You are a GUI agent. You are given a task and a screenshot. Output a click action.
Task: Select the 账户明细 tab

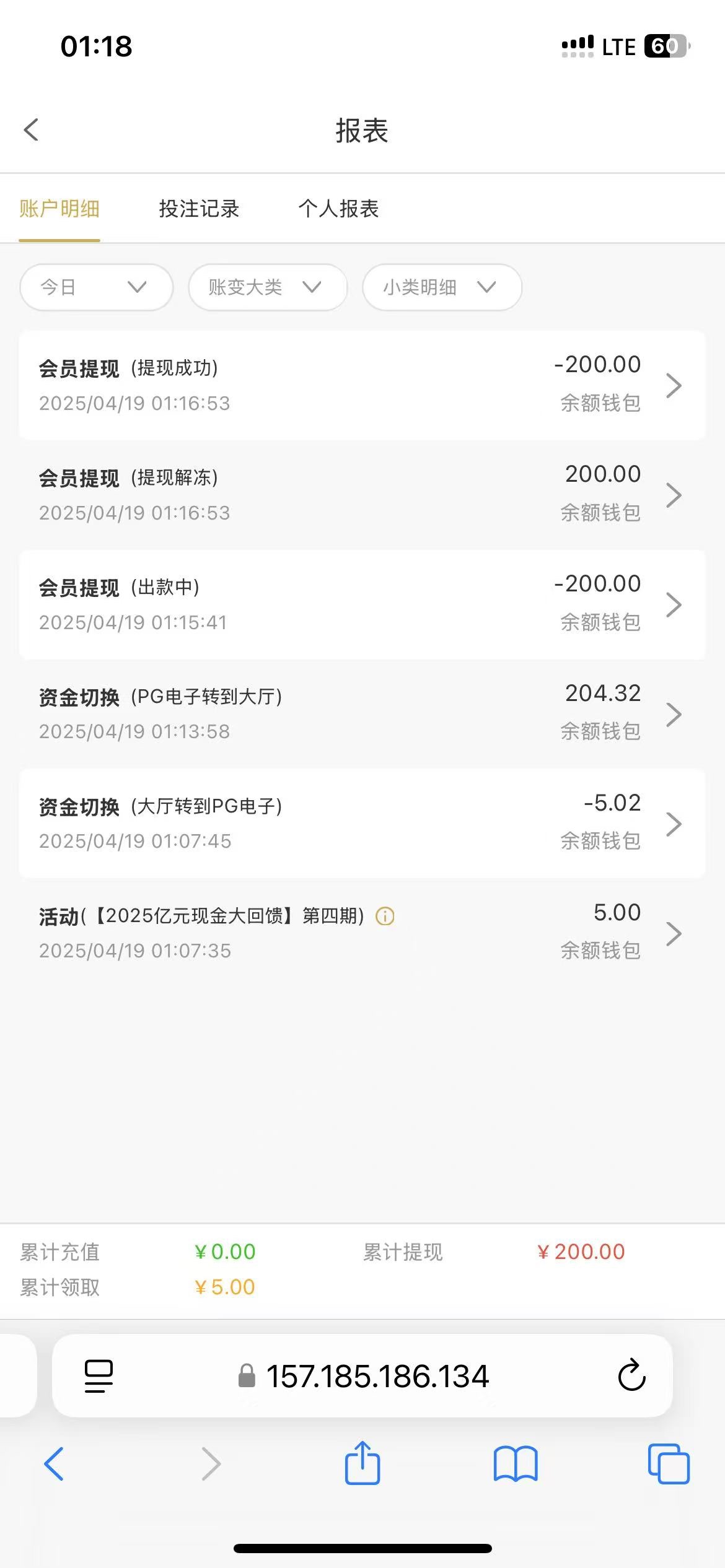pos(59,209)
